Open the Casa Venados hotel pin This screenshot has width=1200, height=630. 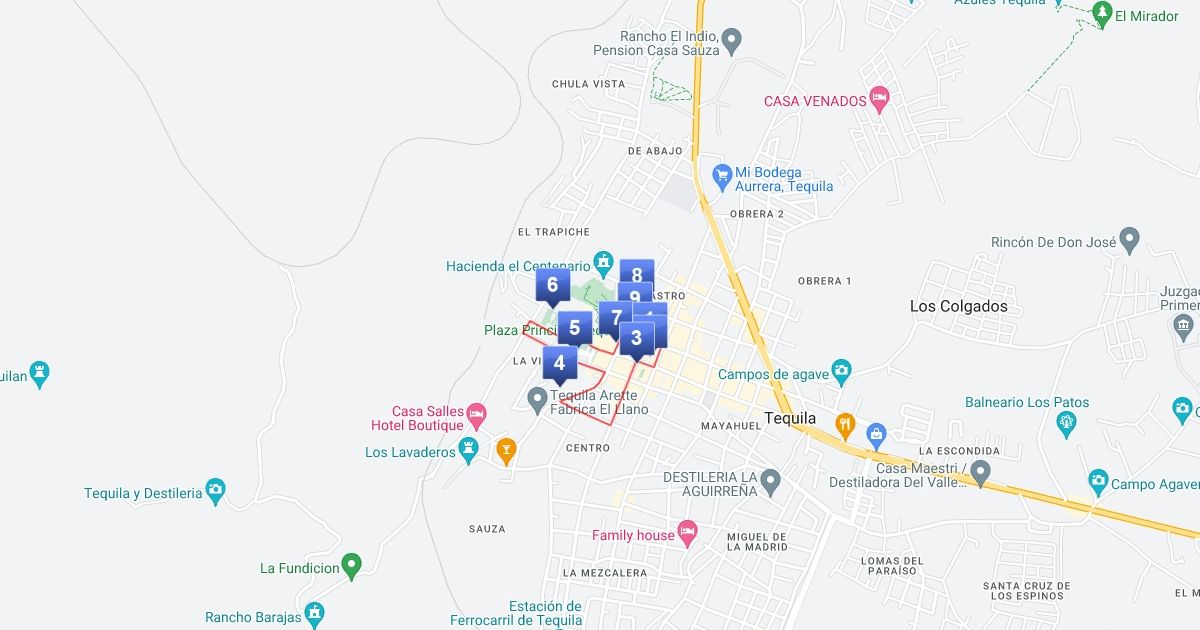[880, 99]
